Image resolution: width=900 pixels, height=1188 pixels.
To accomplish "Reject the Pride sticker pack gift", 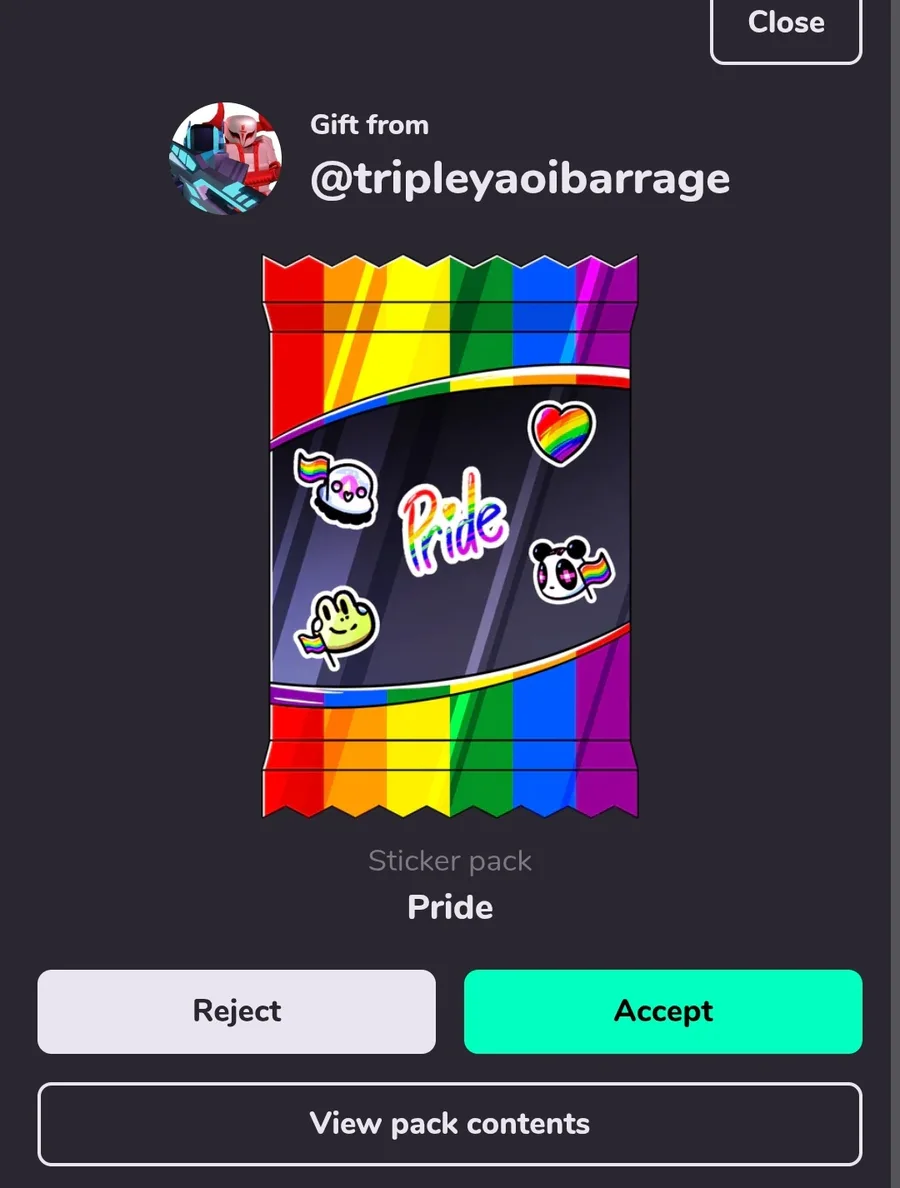I will (x=237, y=1011).
